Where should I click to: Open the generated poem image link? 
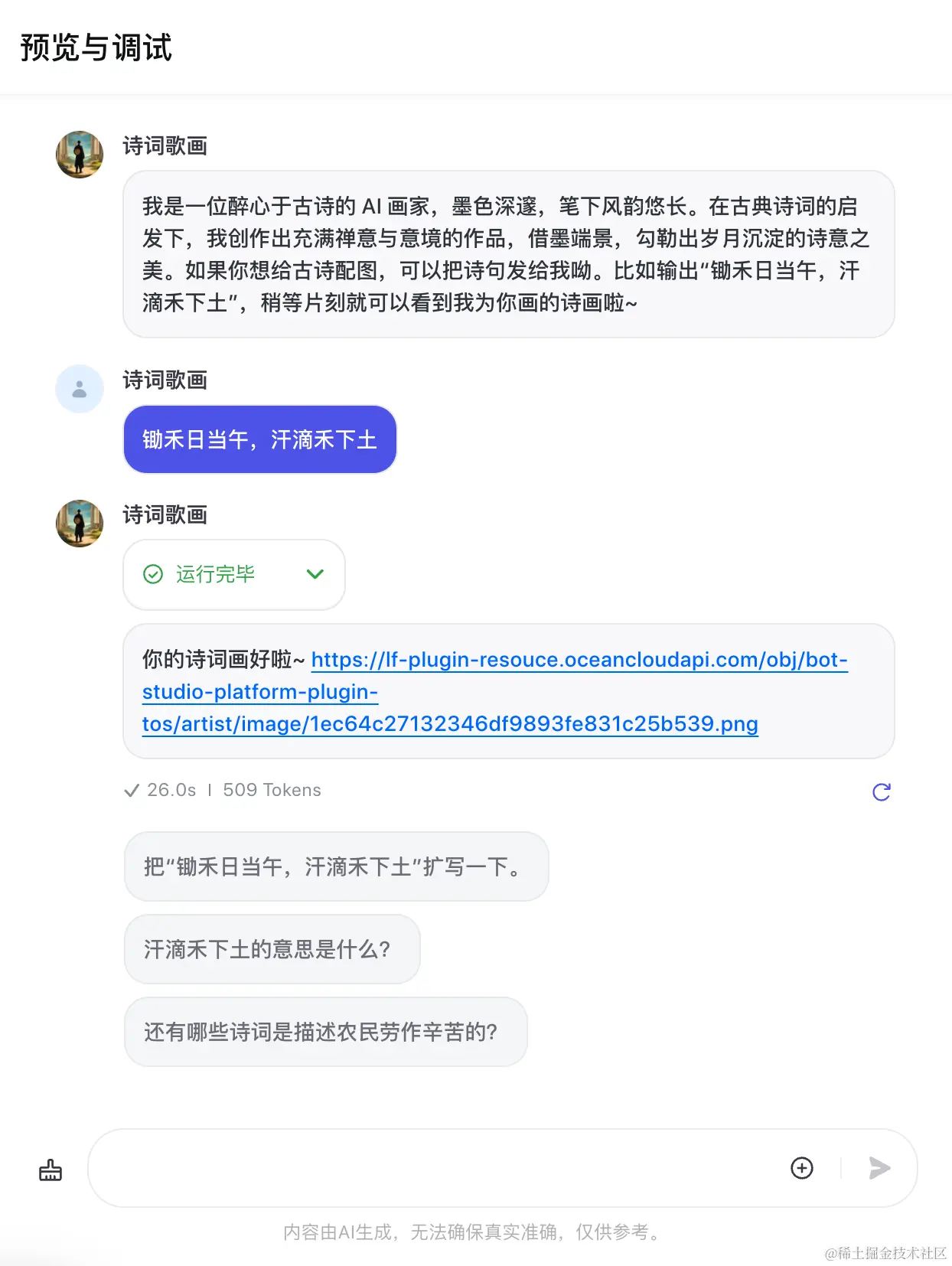click(x=449, y=692)
